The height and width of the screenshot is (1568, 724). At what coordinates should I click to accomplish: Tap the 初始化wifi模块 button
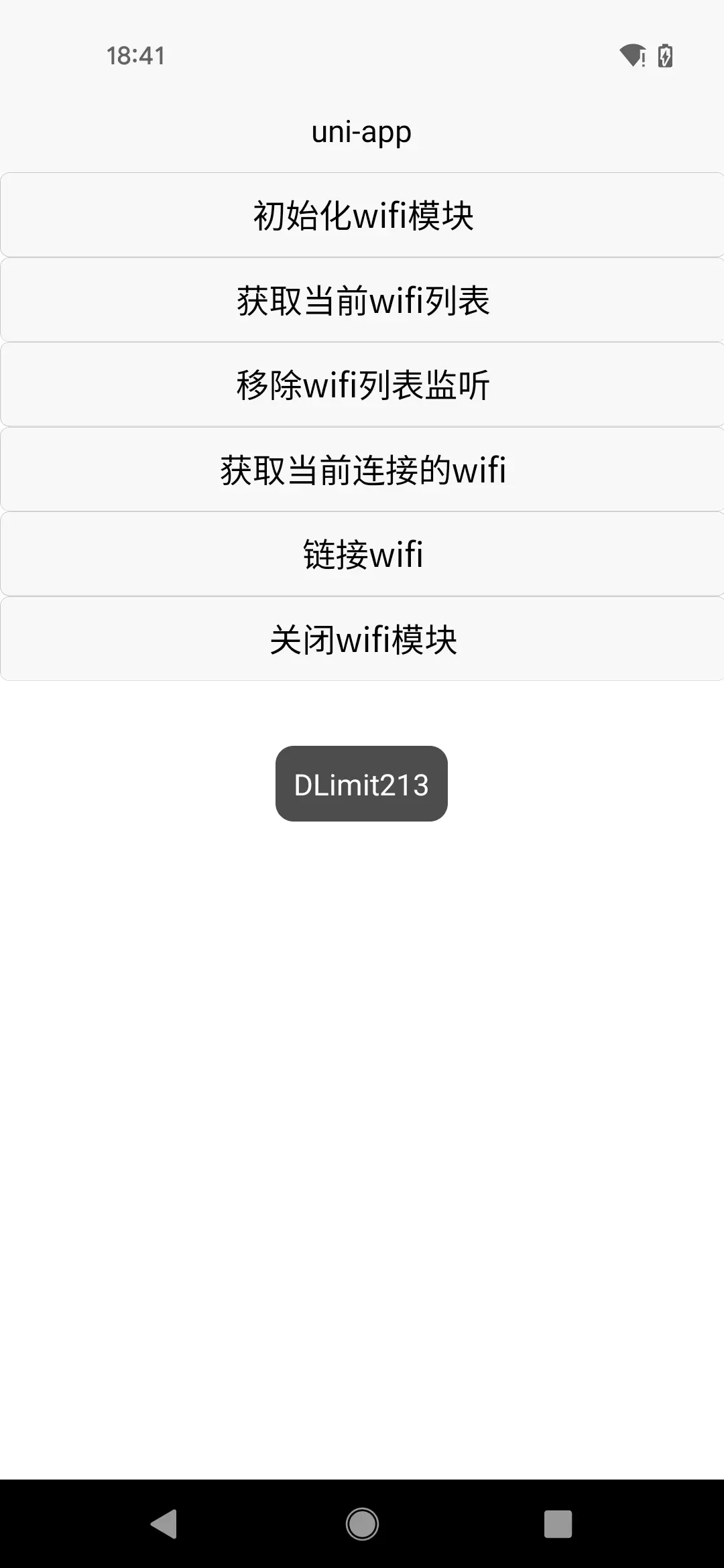362,215
